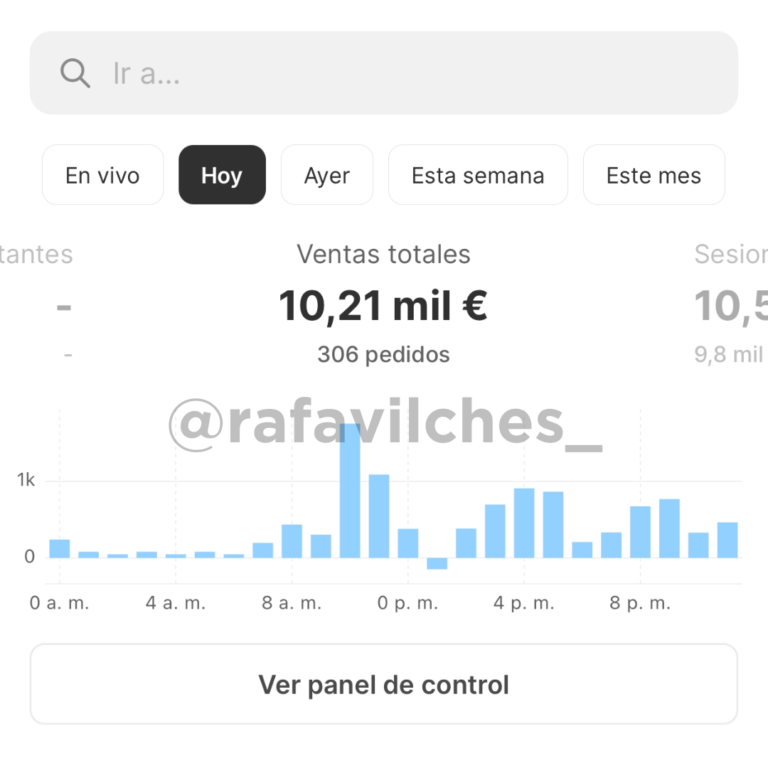This screenshot has height=768, width=768.
Task: Switch to the En vivo view
Action: point(102,176)
